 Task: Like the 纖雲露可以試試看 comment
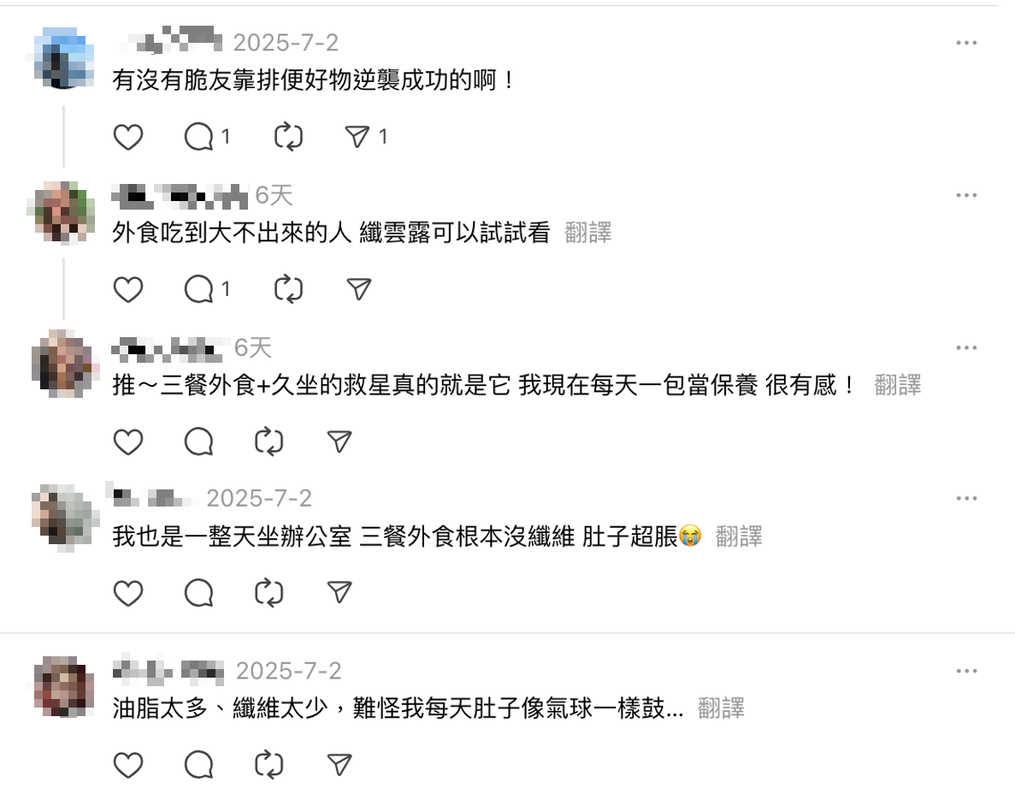128,290
